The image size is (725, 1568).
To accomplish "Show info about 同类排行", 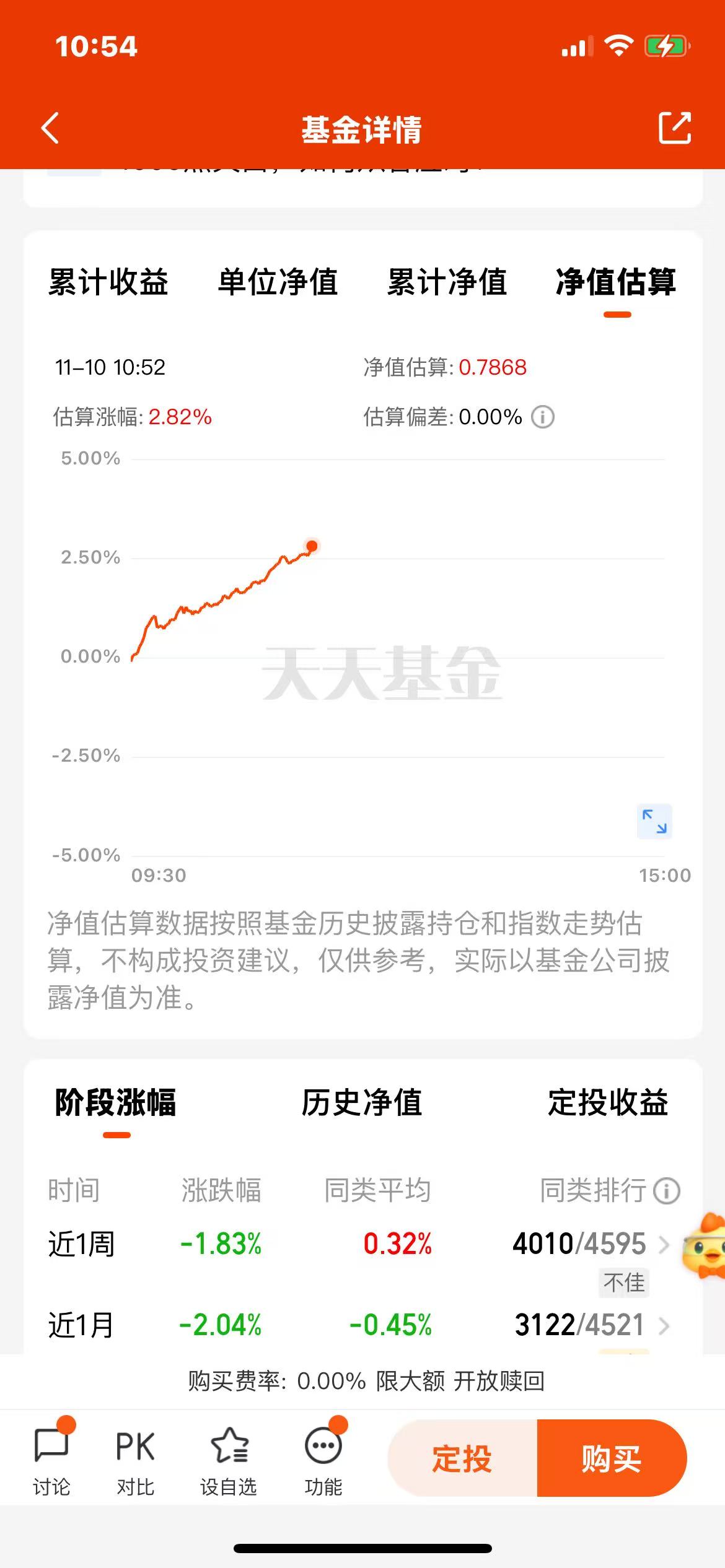I will tap(667, 1191).
